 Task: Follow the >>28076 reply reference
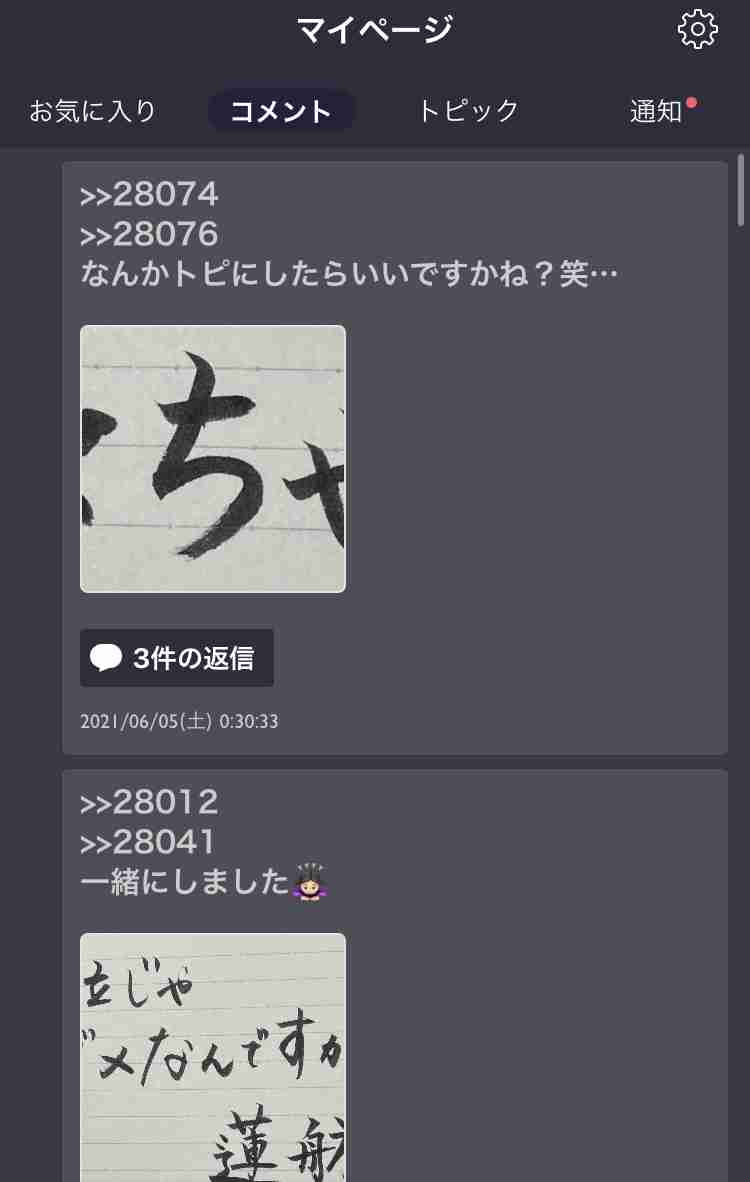pos(149,234)
